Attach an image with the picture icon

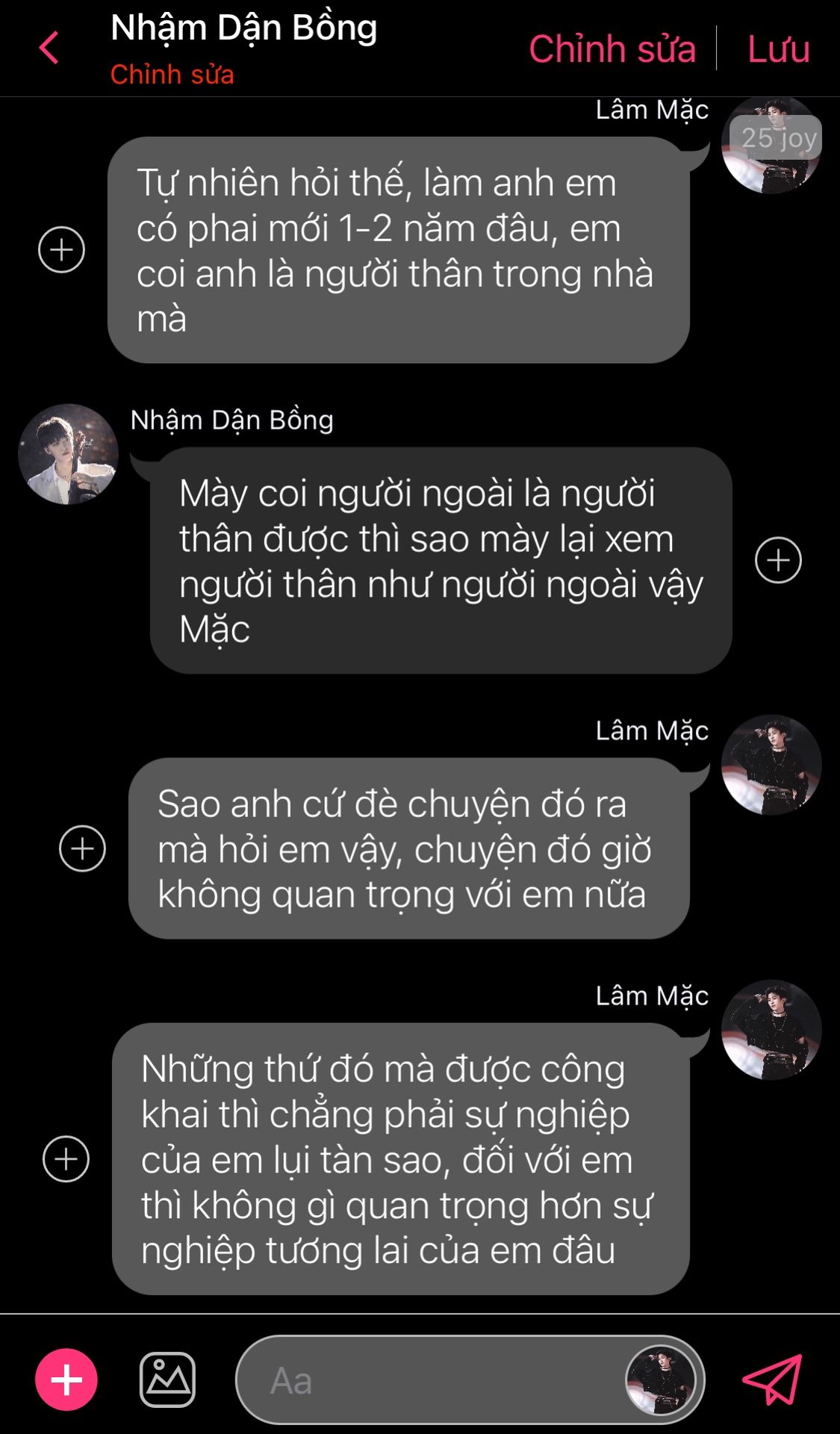coord(168,1379)
